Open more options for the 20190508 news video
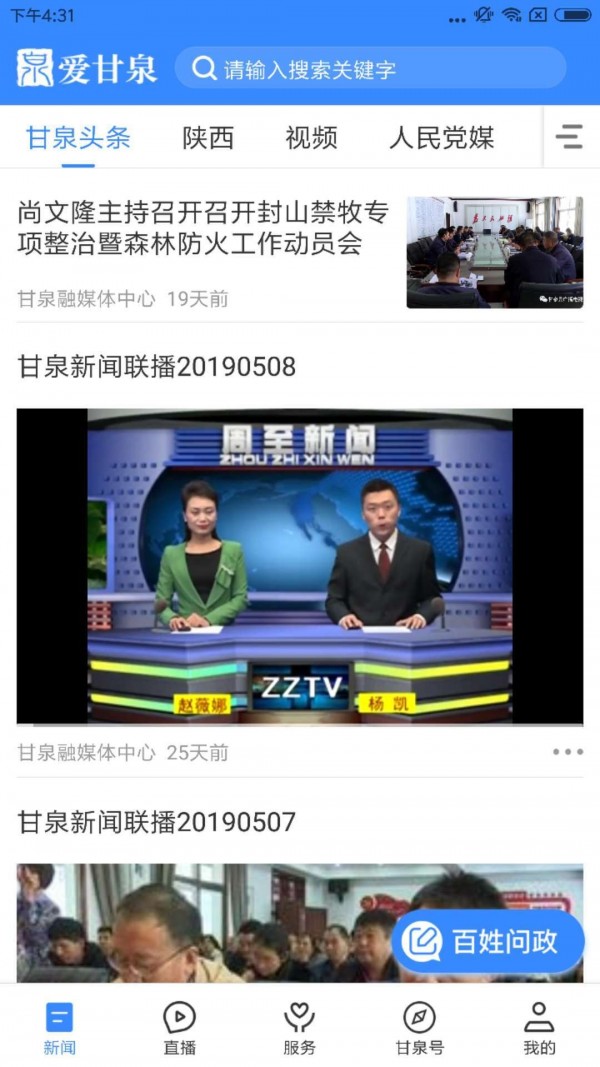The image size is (600, 1067). tap(567, 752)
